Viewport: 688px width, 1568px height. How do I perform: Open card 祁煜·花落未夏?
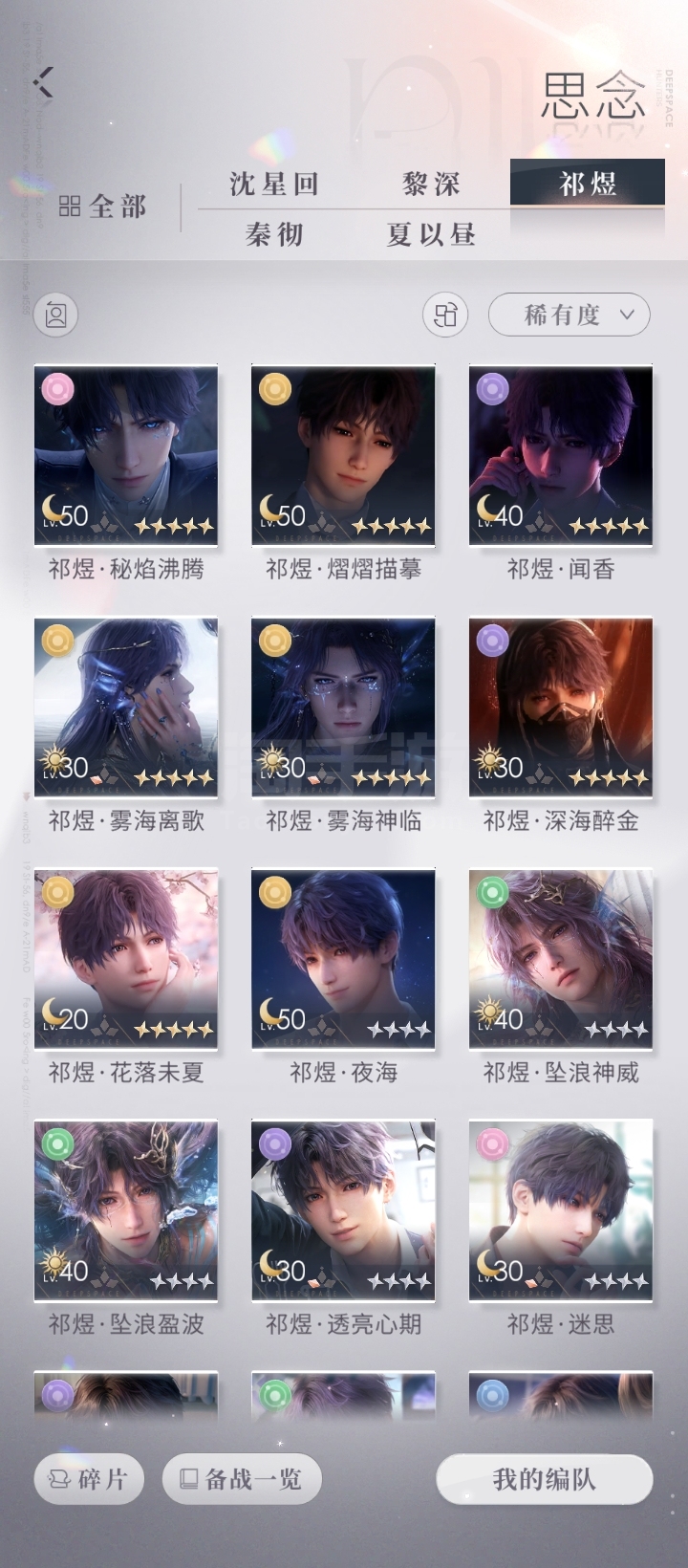point(126,958)
